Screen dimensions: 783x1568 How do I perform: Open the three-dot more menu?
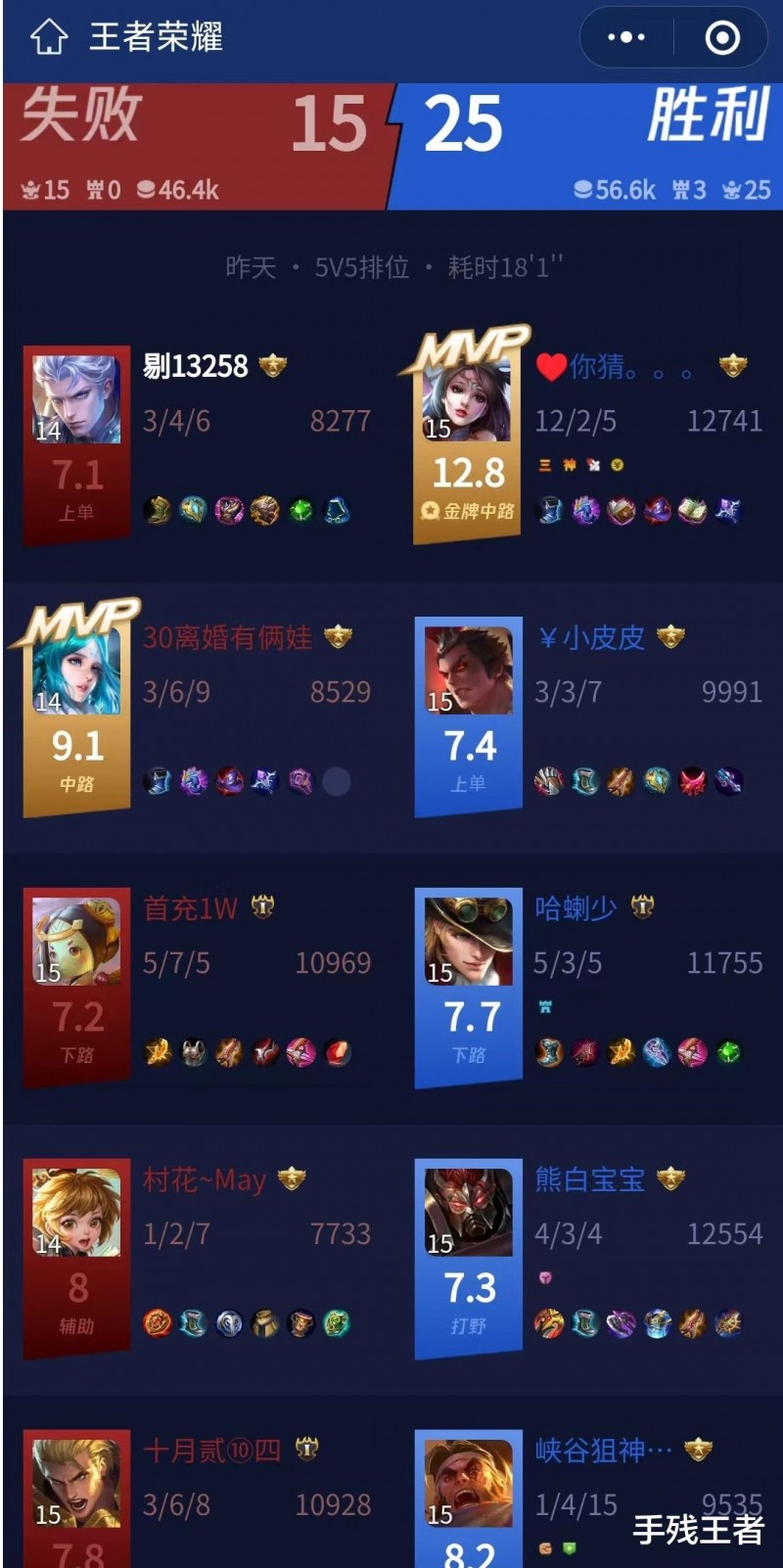coord(626,38)
